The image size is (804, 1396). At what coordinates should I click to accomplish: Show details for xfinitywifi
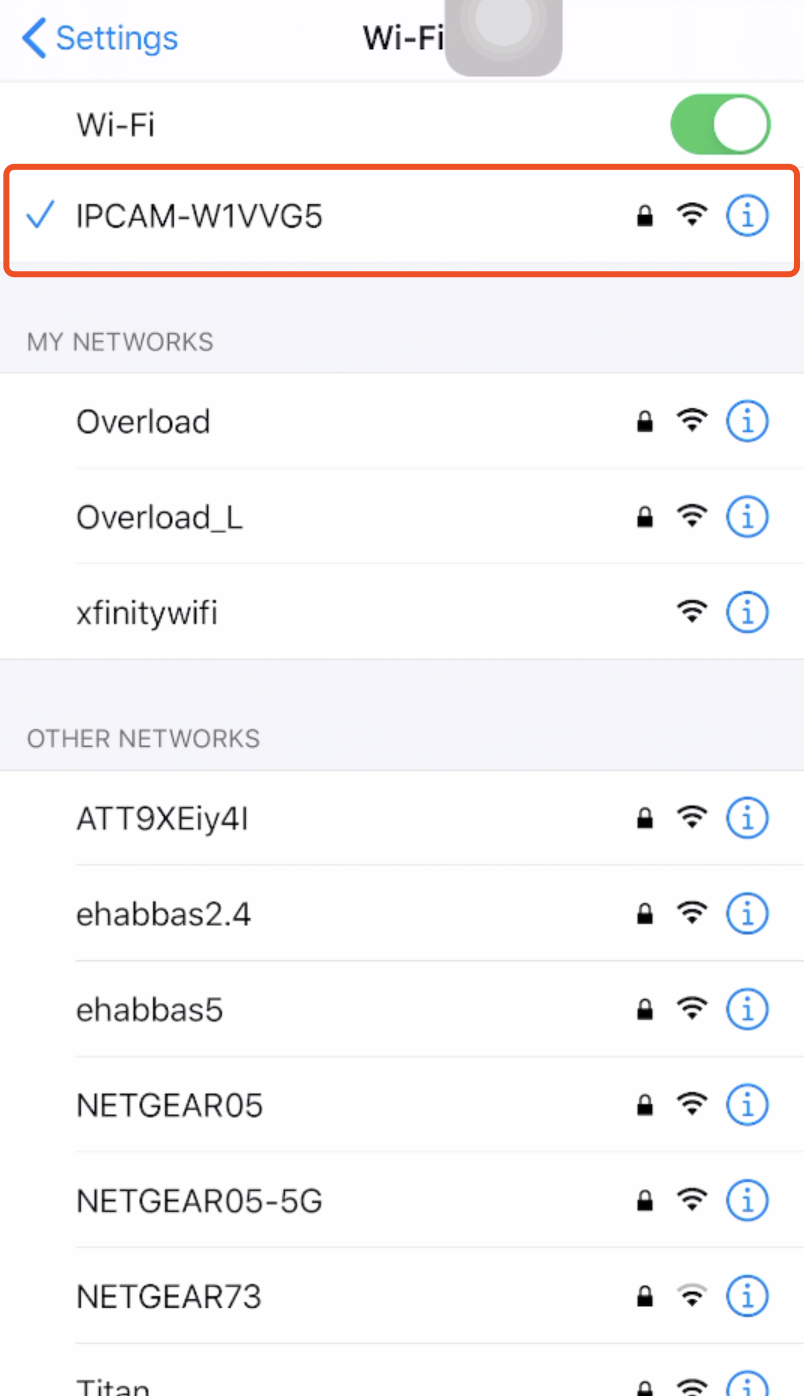point(746,612)
